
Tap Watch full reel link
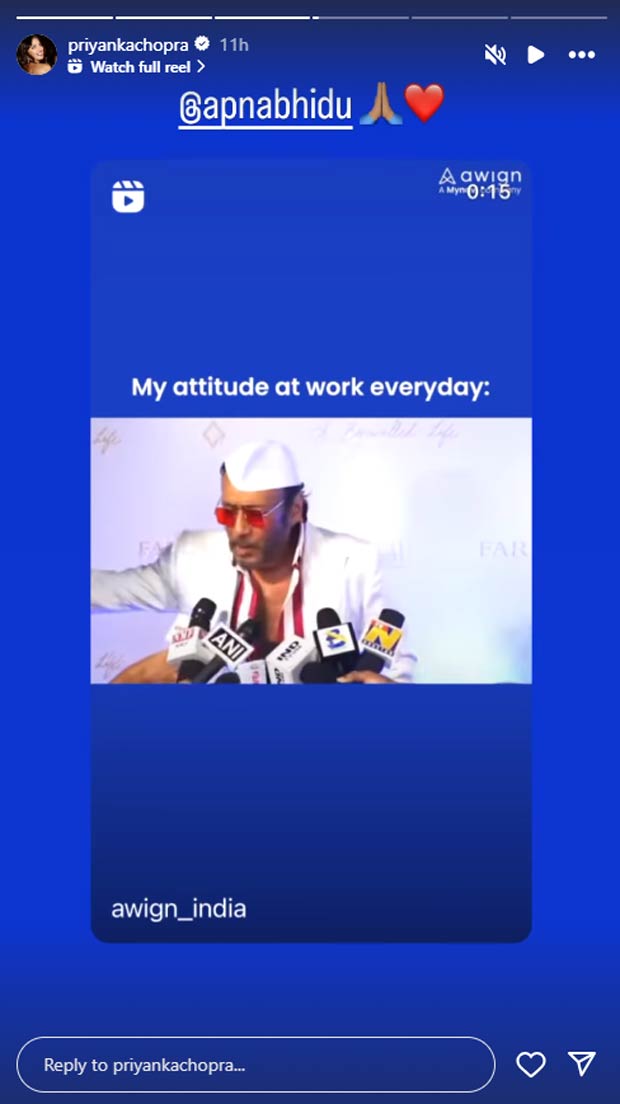[137, 66]
